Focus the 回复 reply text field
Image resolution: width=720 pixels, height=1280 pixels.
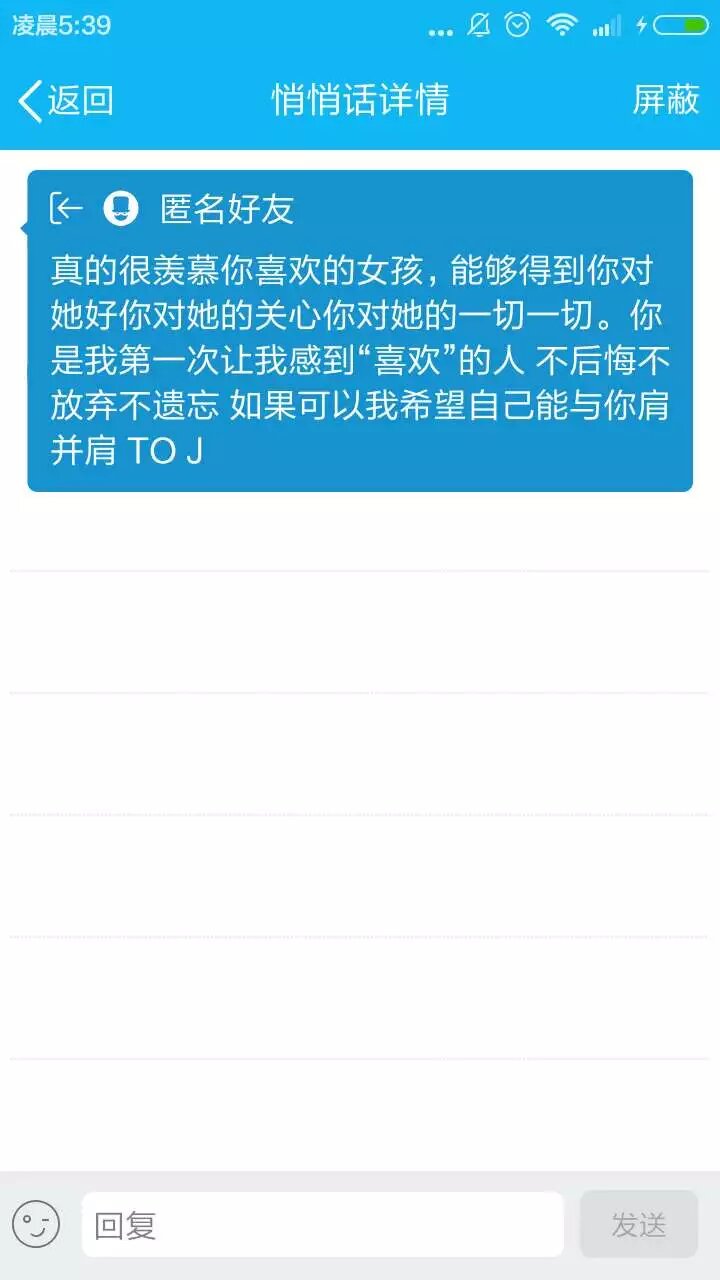pyautogui.click(x=322, y=1225)
